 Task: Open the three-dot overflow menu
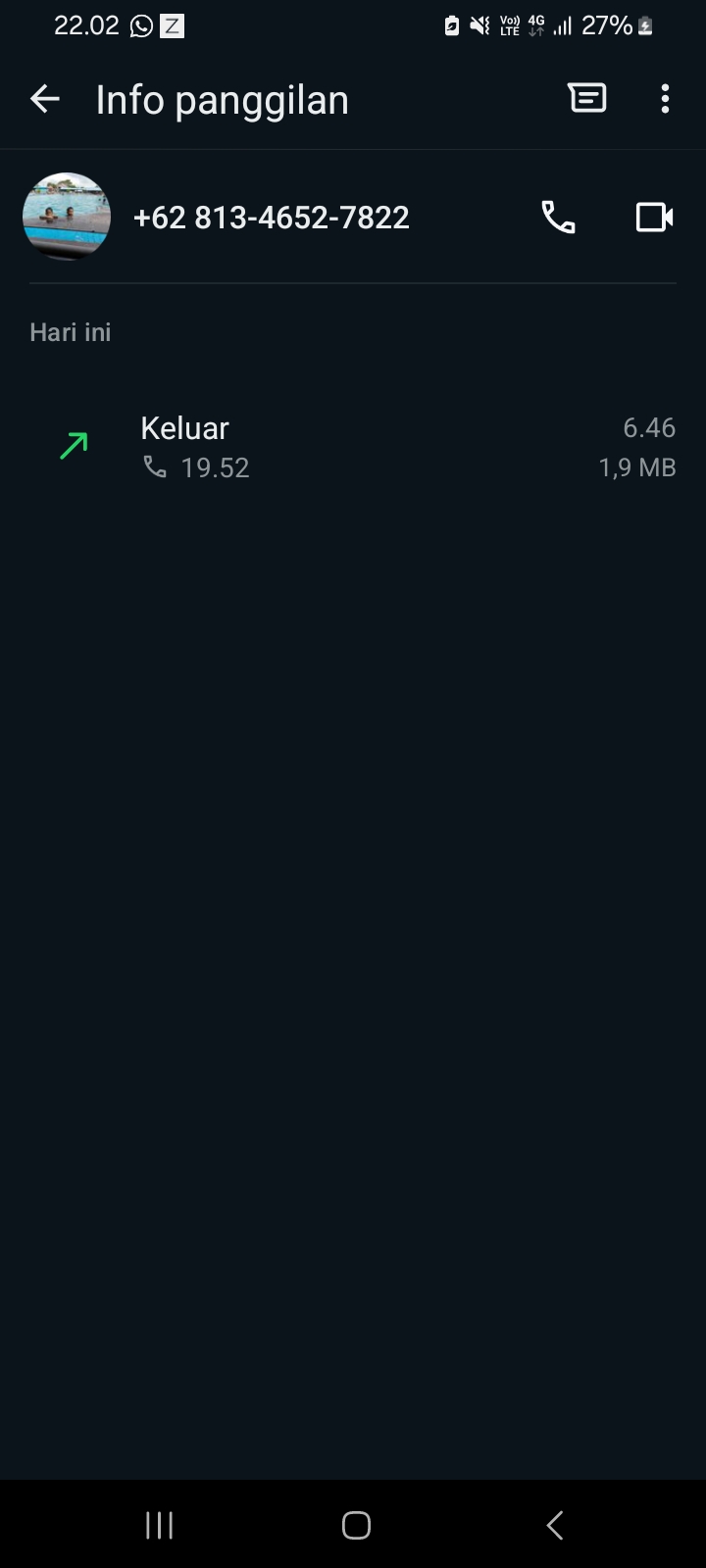click(665, 99)
